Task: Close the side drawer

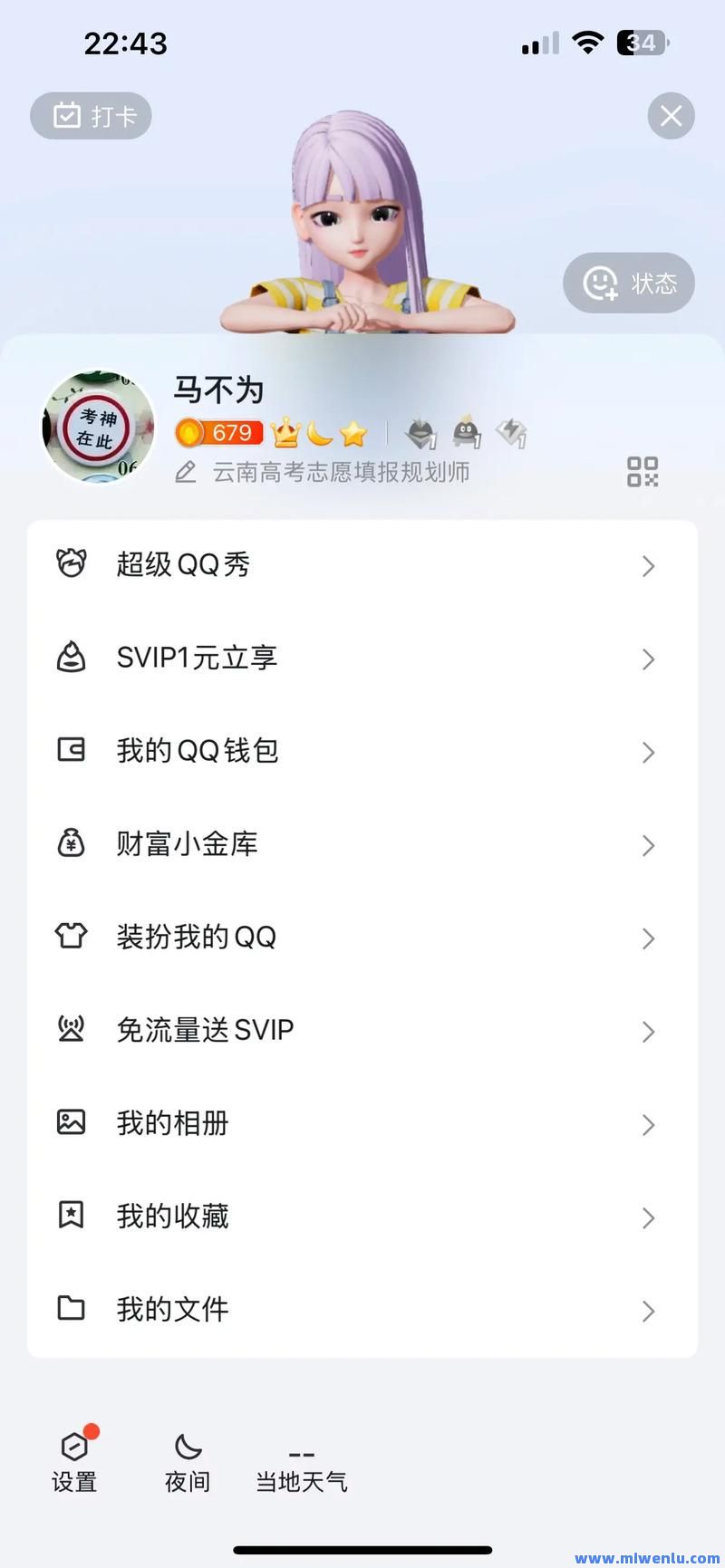Action: click(671, 116)
